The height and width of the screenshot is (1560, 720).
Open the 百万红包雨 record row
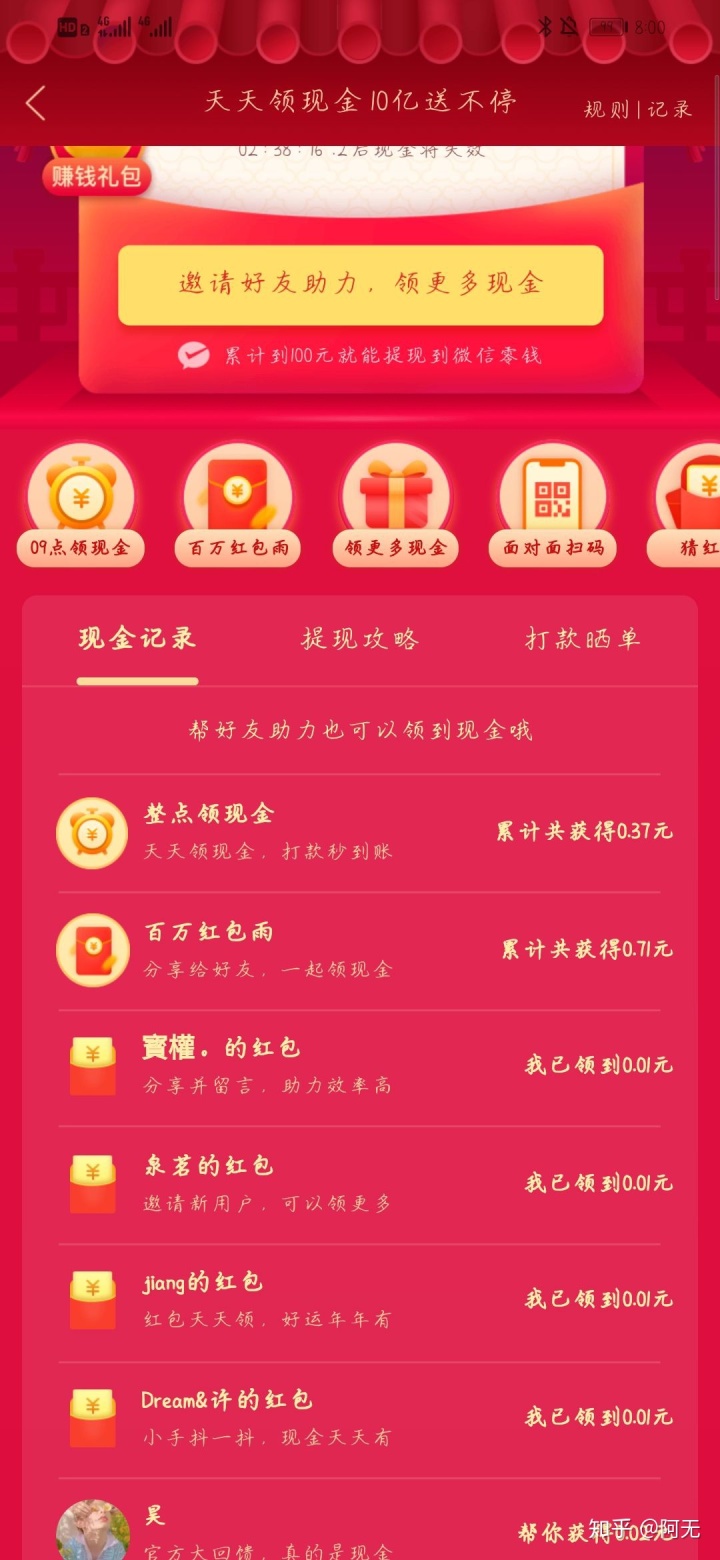(360, 950)
